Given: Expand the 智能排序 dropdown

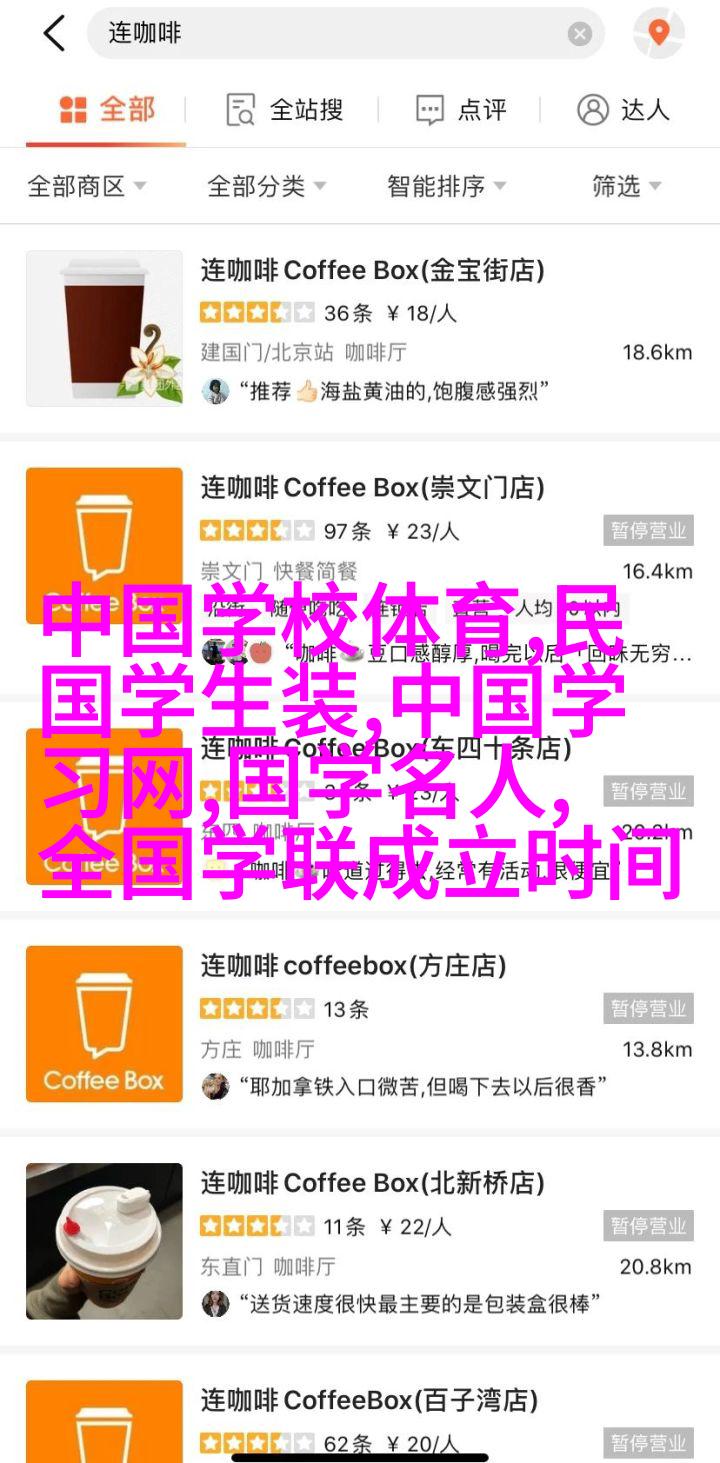Looking at the screenshot, I should [x=446, y=186].
